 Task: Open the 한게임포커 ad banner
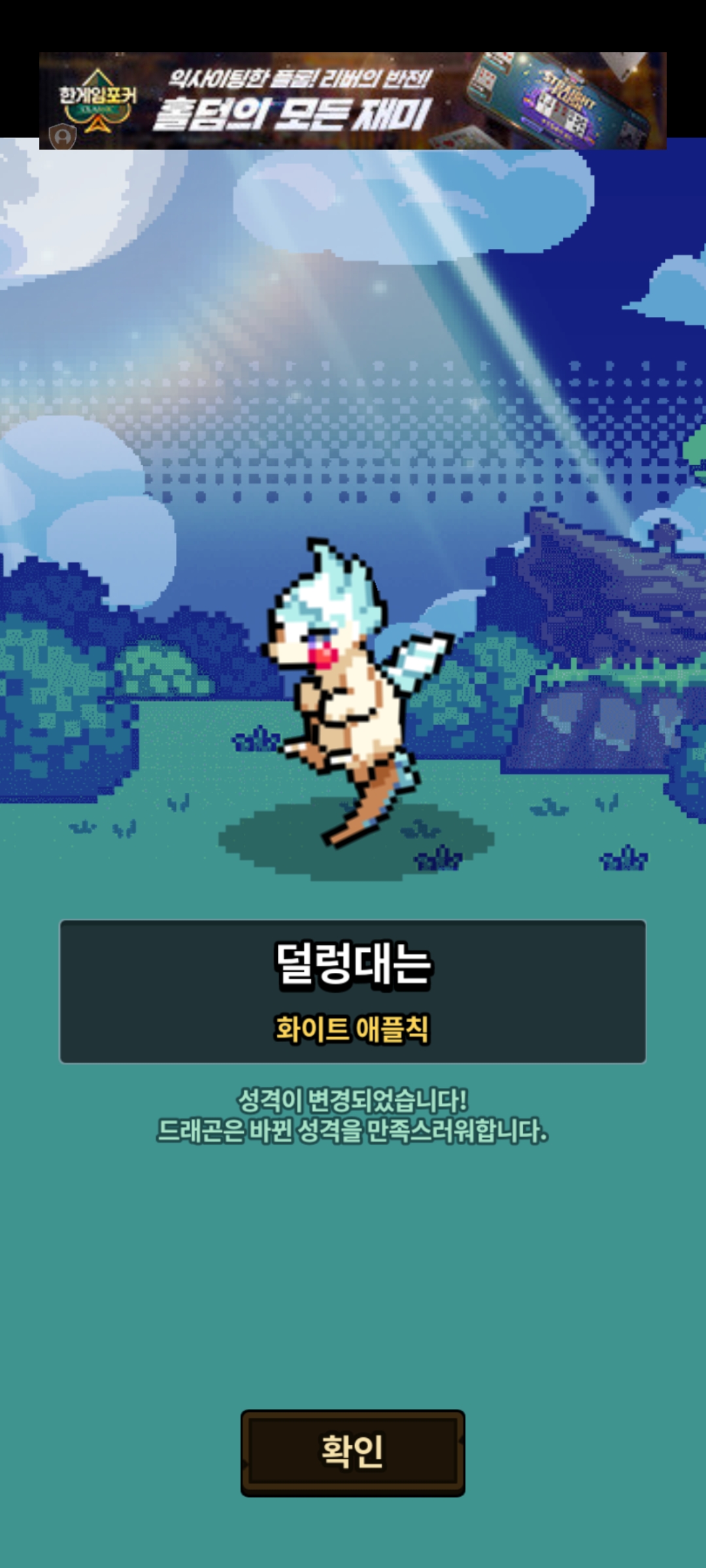[x=353, y=101]
